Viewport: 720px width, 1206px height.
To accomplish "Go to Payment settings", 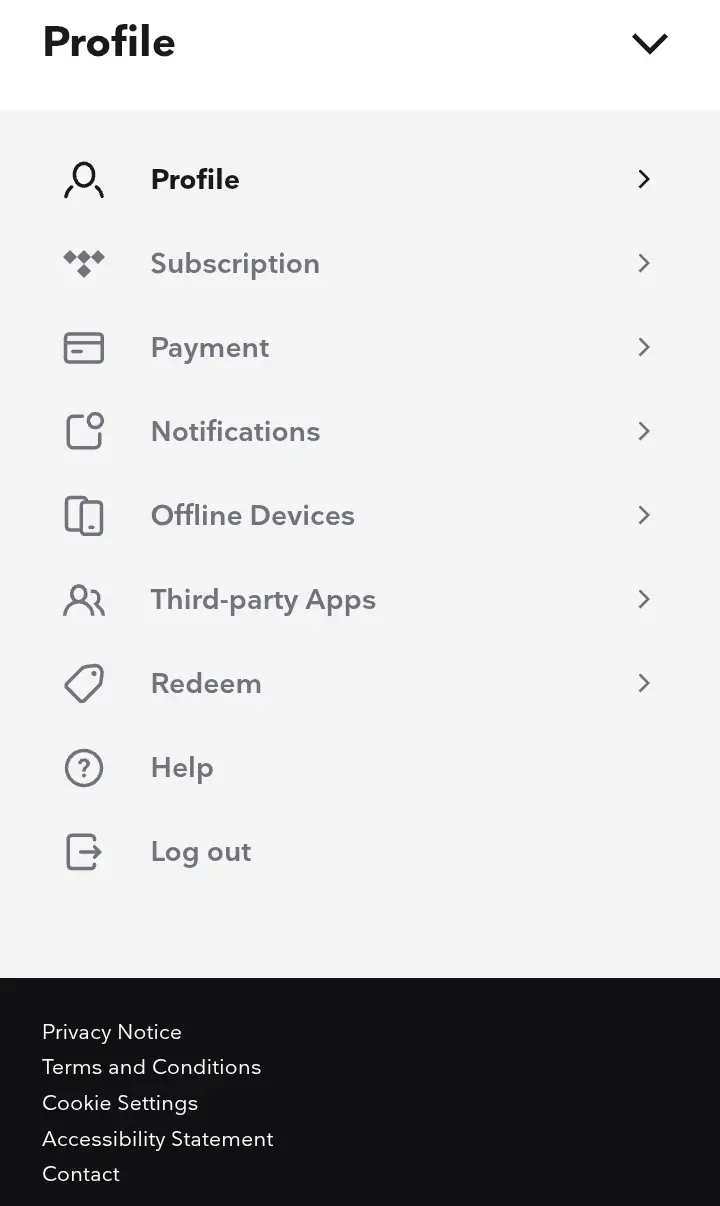I will pyautogui.click(x=360, y=347).
